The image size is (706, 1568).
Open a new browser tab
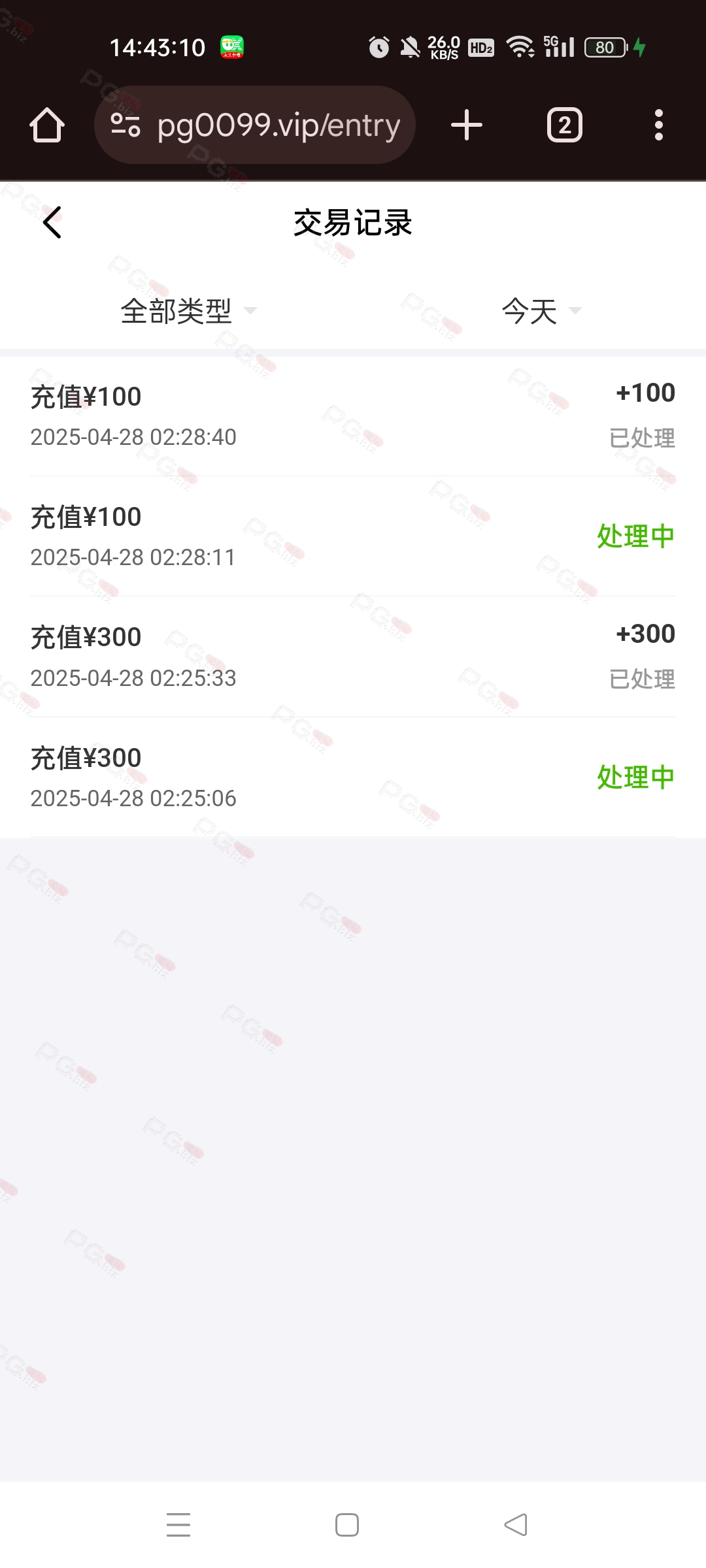point(467,125)
